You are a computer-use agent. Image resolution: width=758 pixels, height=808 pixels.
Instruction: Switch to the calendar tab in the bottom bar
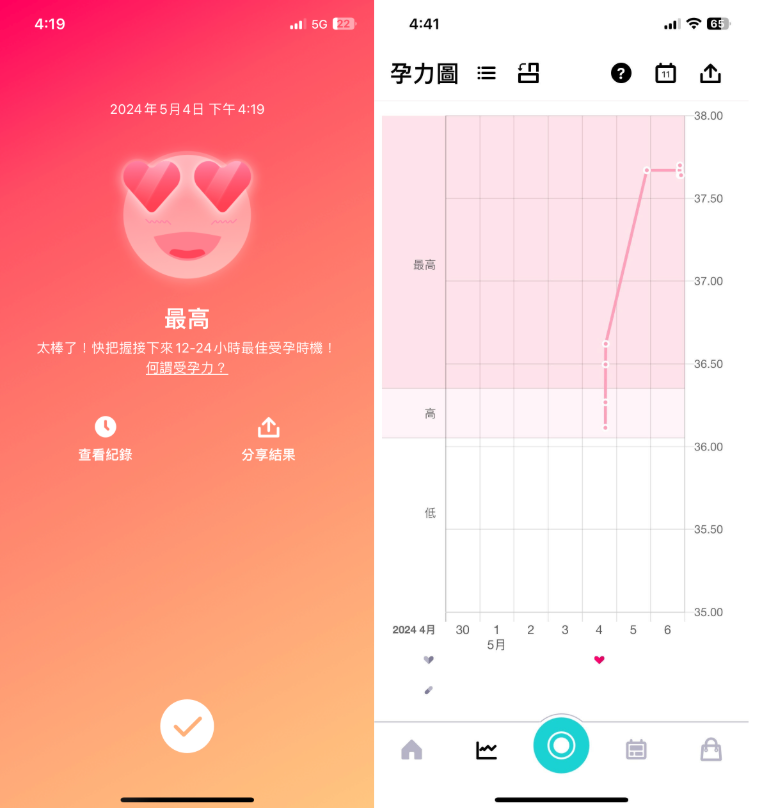coord(636,749)
